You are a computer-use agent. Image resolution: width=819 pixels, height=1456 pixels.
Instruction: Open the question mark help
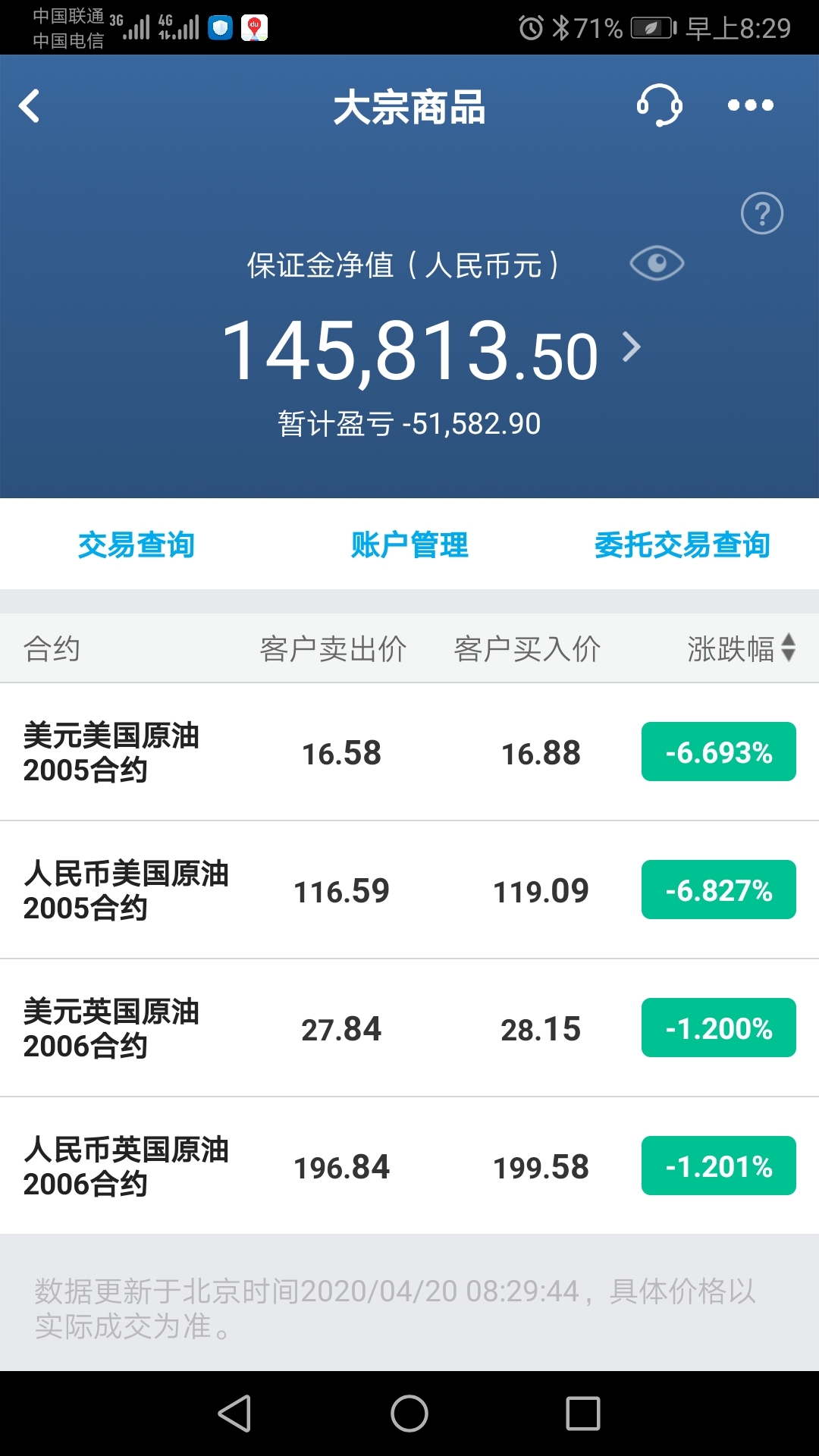point(761,214)
